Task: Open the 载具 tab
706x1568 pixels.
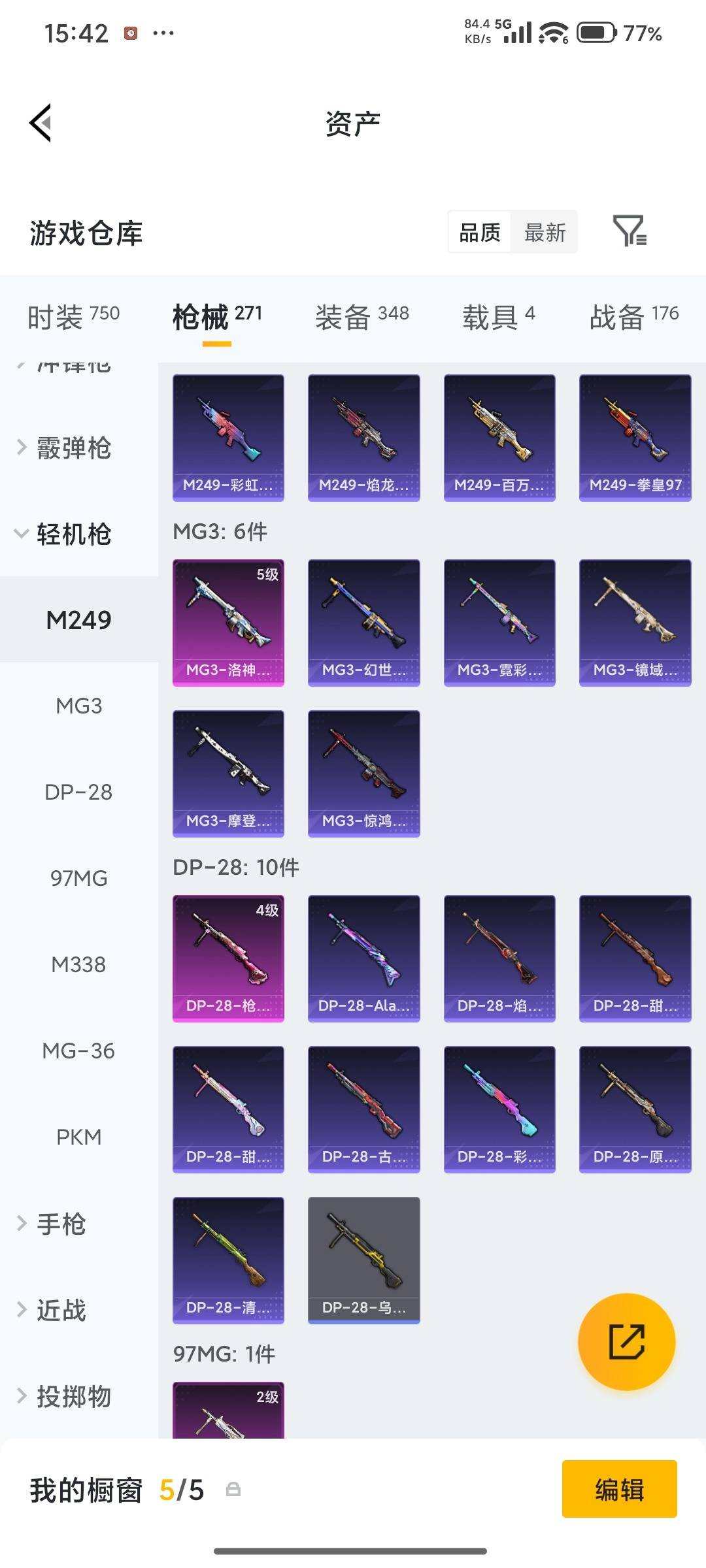Action: (x=499, y=317)
